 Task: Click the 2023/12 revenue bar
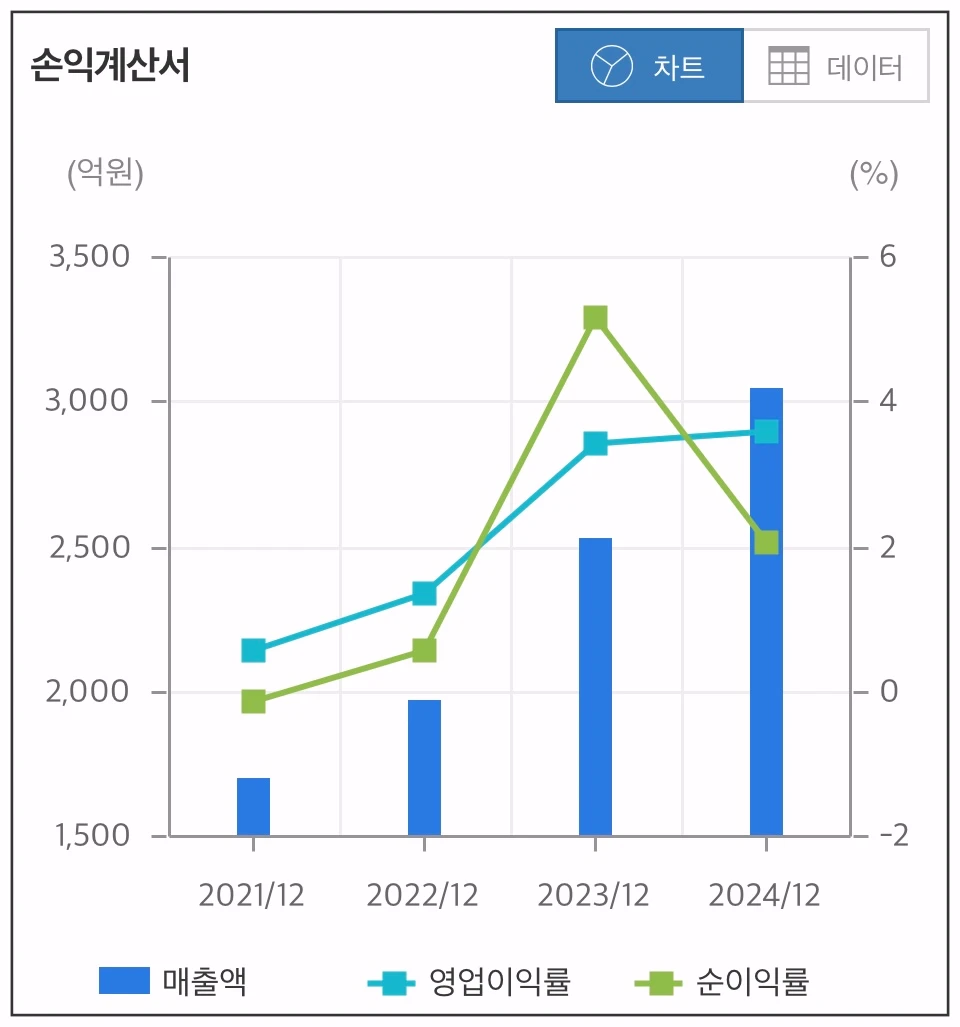594,690
